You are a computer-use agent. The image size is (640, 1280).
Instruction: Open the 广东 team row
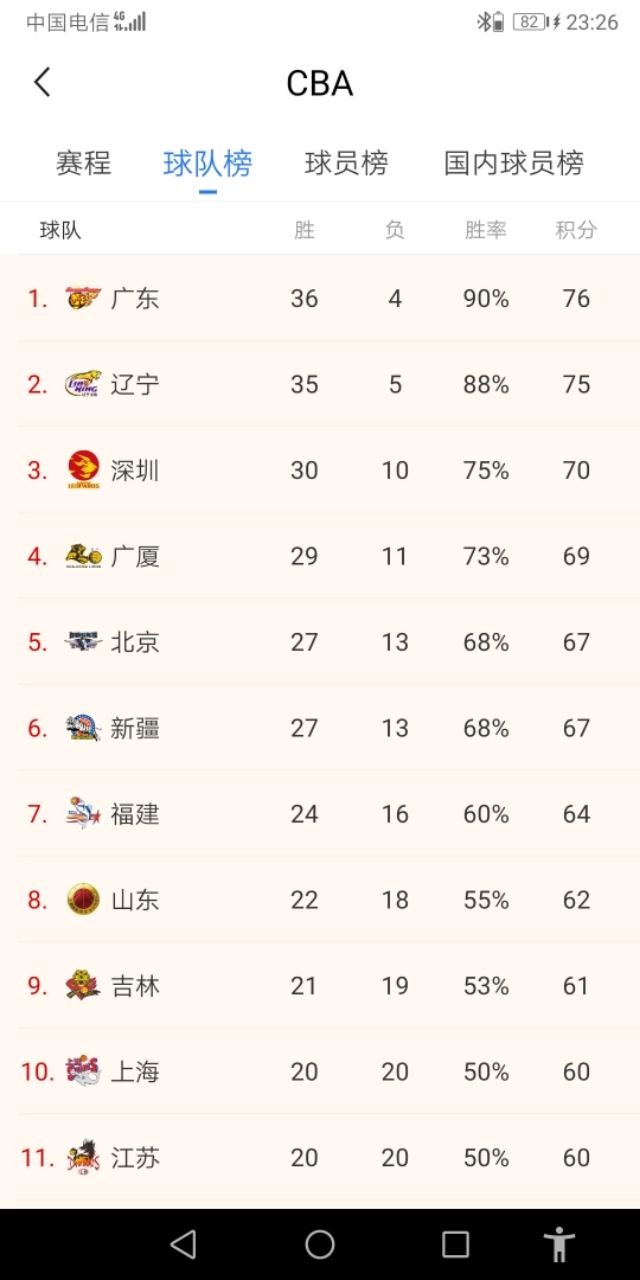coord(320,298)
